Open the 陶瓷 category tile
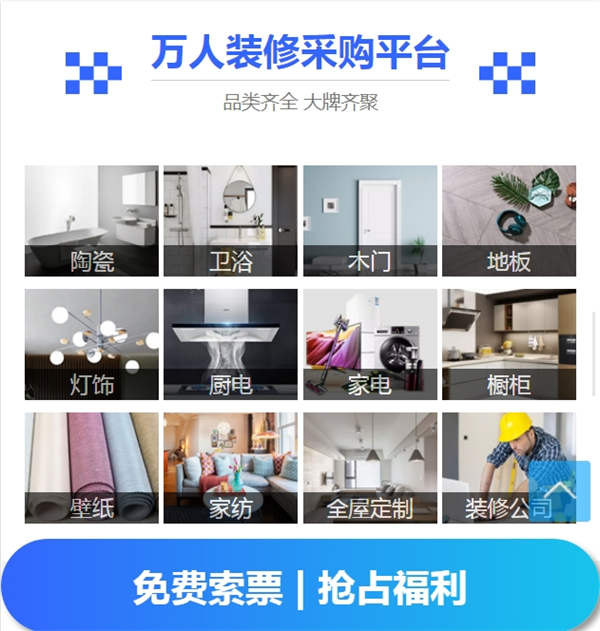The image size is (600, 631). [x=91, y=221]
